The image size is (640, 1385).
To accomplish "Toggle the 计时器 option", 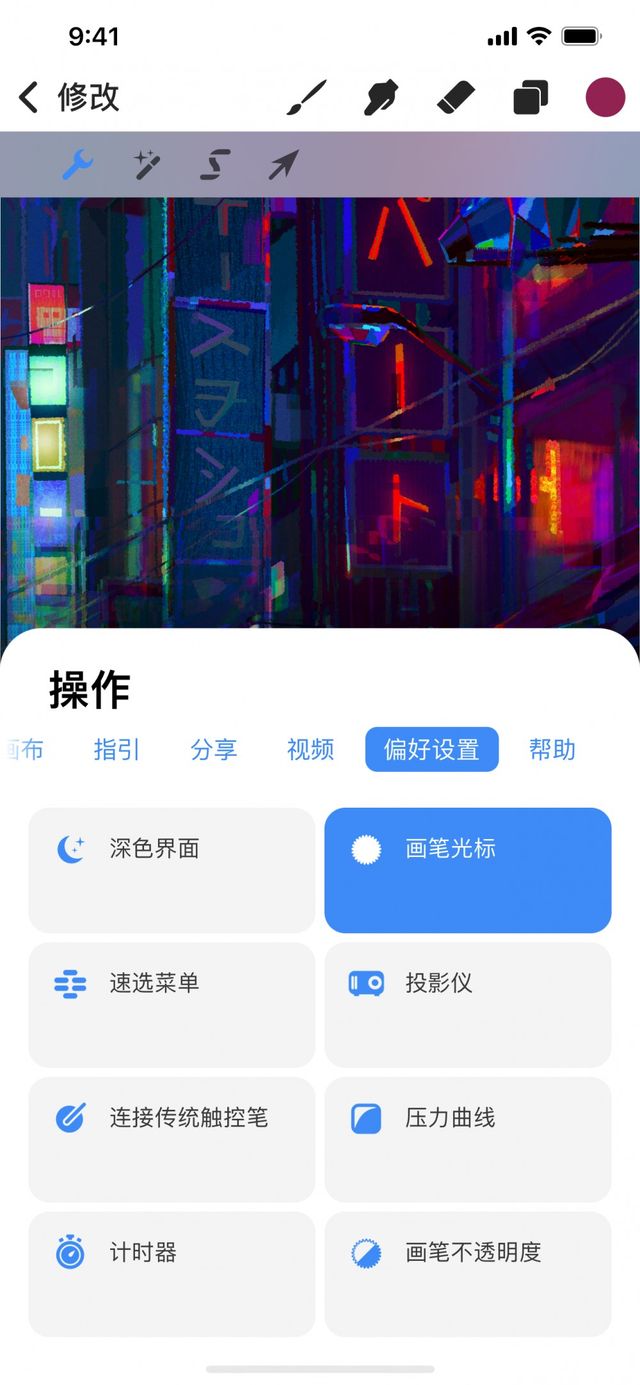I will (x=172, y=1273).
